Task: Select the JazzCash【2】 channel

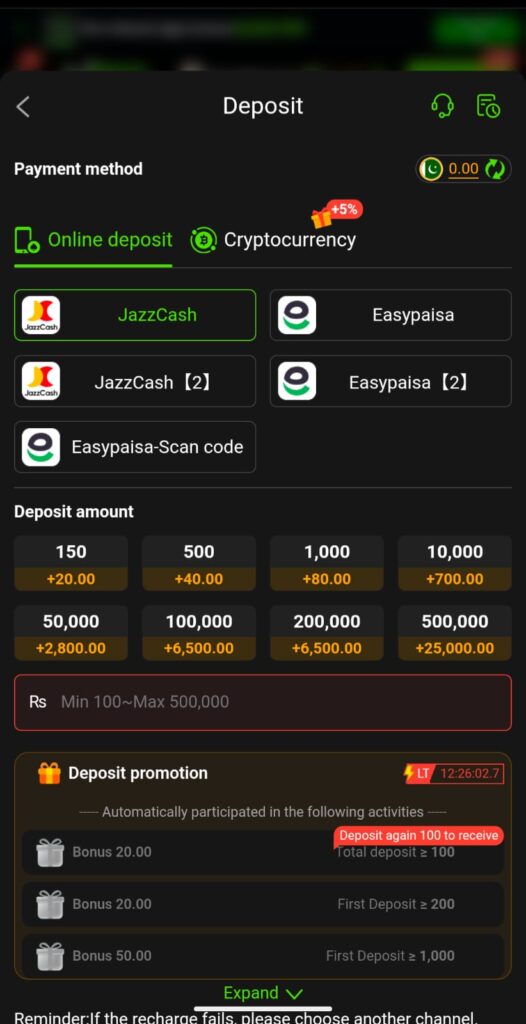Action: [135, 381]
